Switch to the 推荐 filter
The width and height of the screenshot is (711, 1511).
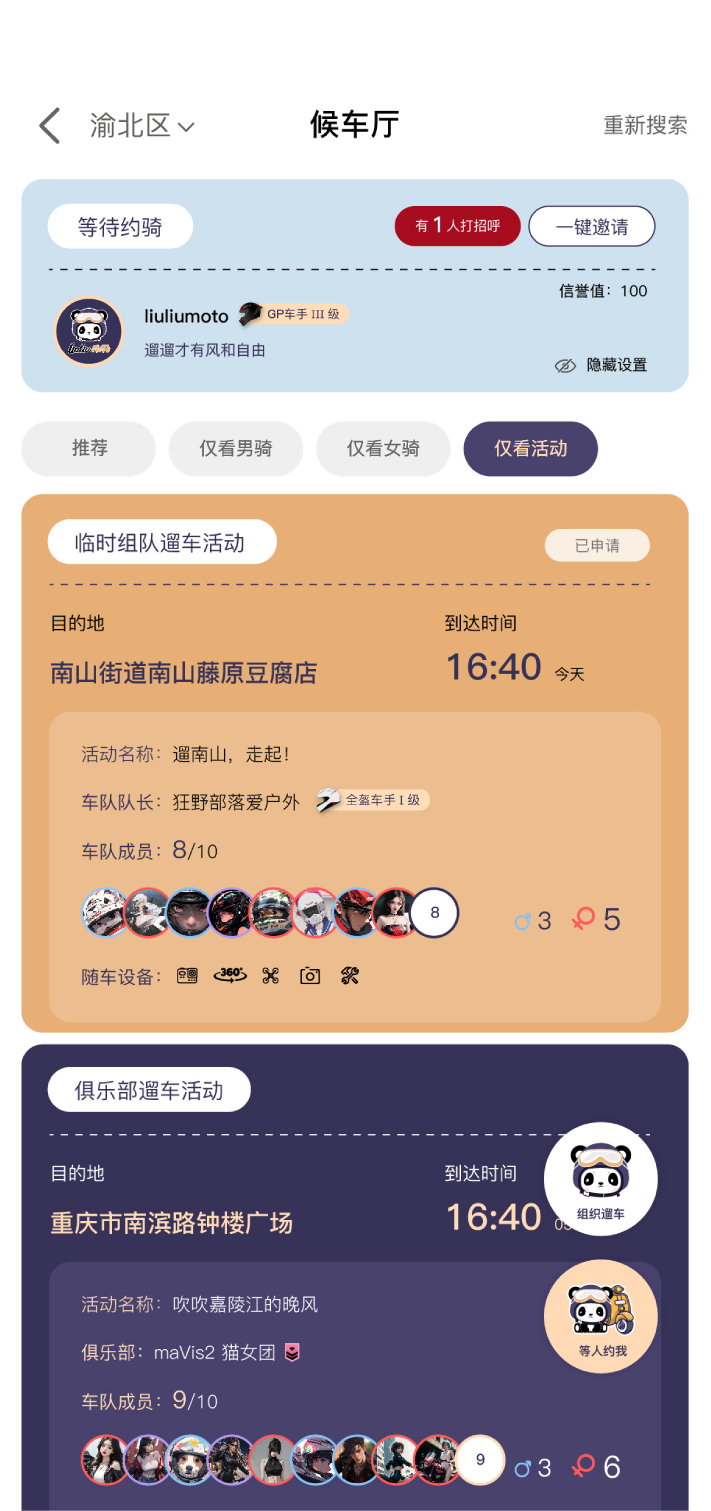(89, 449)
